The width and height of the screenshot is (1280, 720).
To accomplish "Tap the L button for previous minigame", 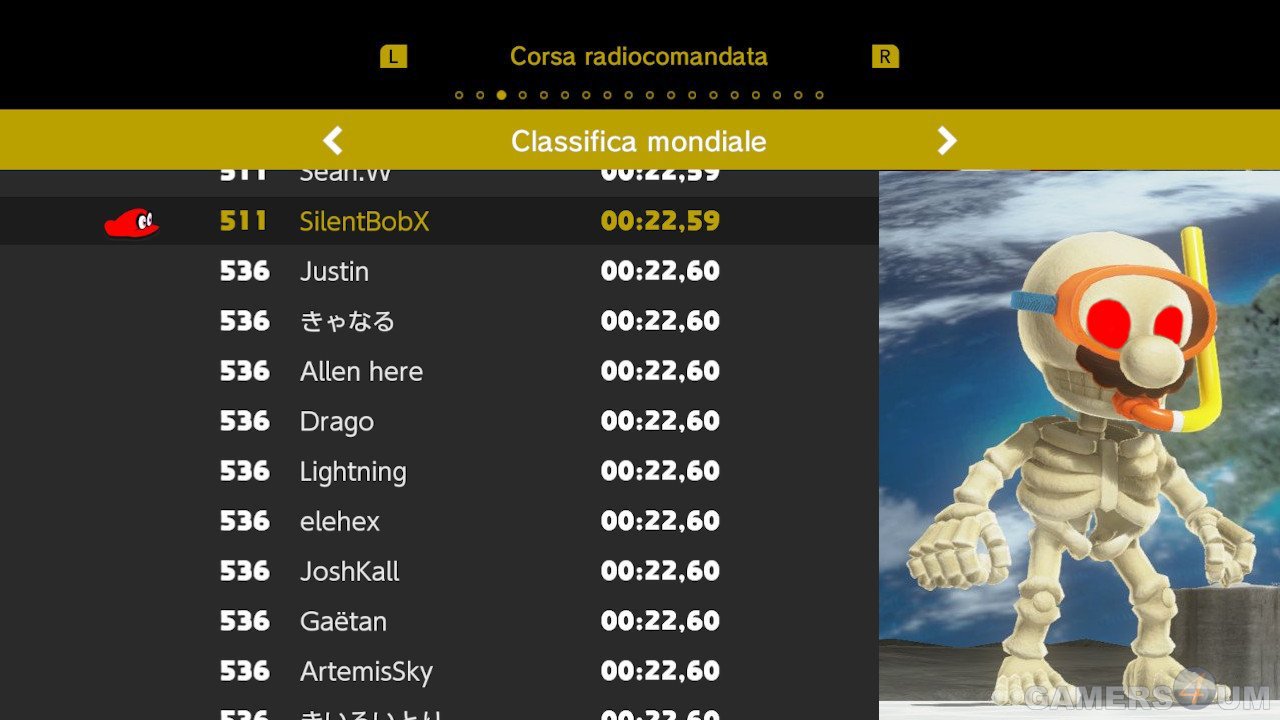I will point(393,57).
